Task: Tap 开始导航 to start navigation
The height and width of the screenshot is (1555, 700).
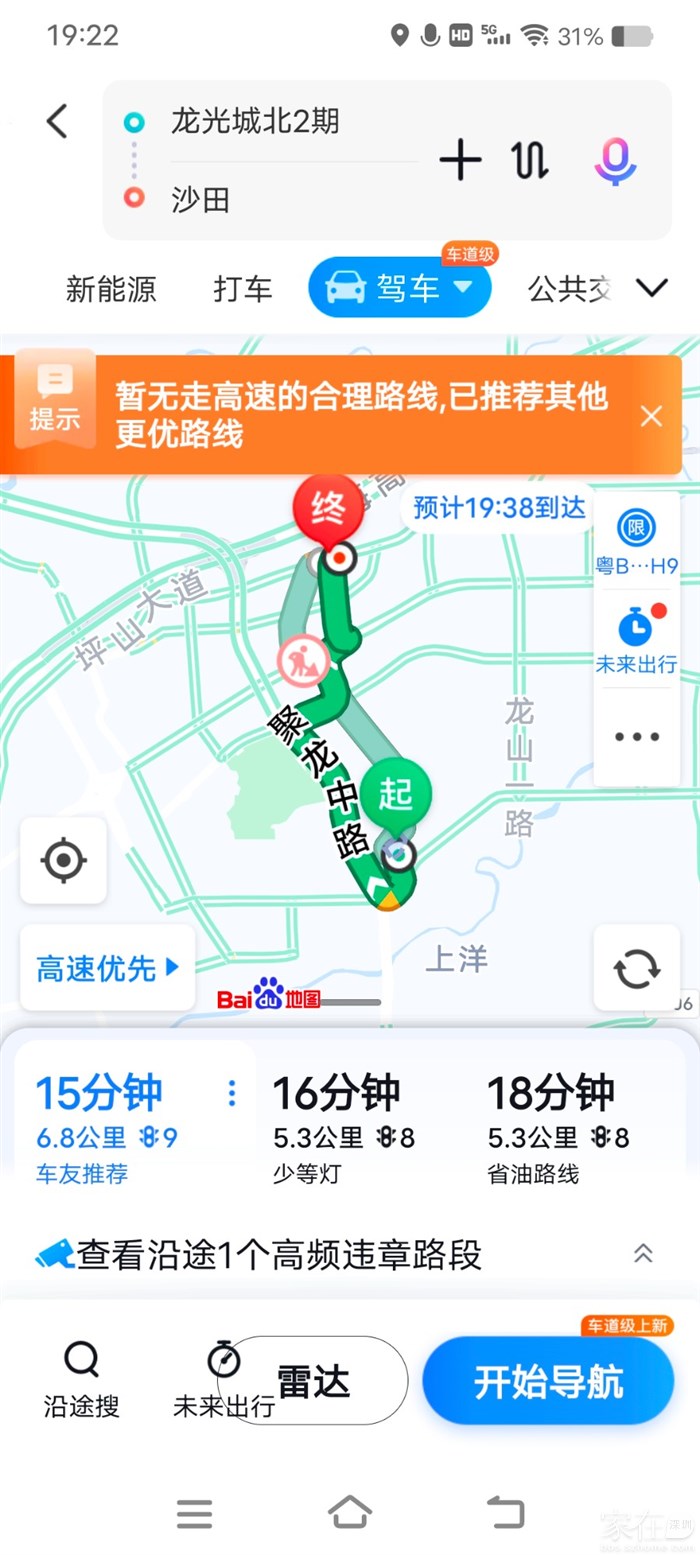Action: click(x=548, y=1381)
